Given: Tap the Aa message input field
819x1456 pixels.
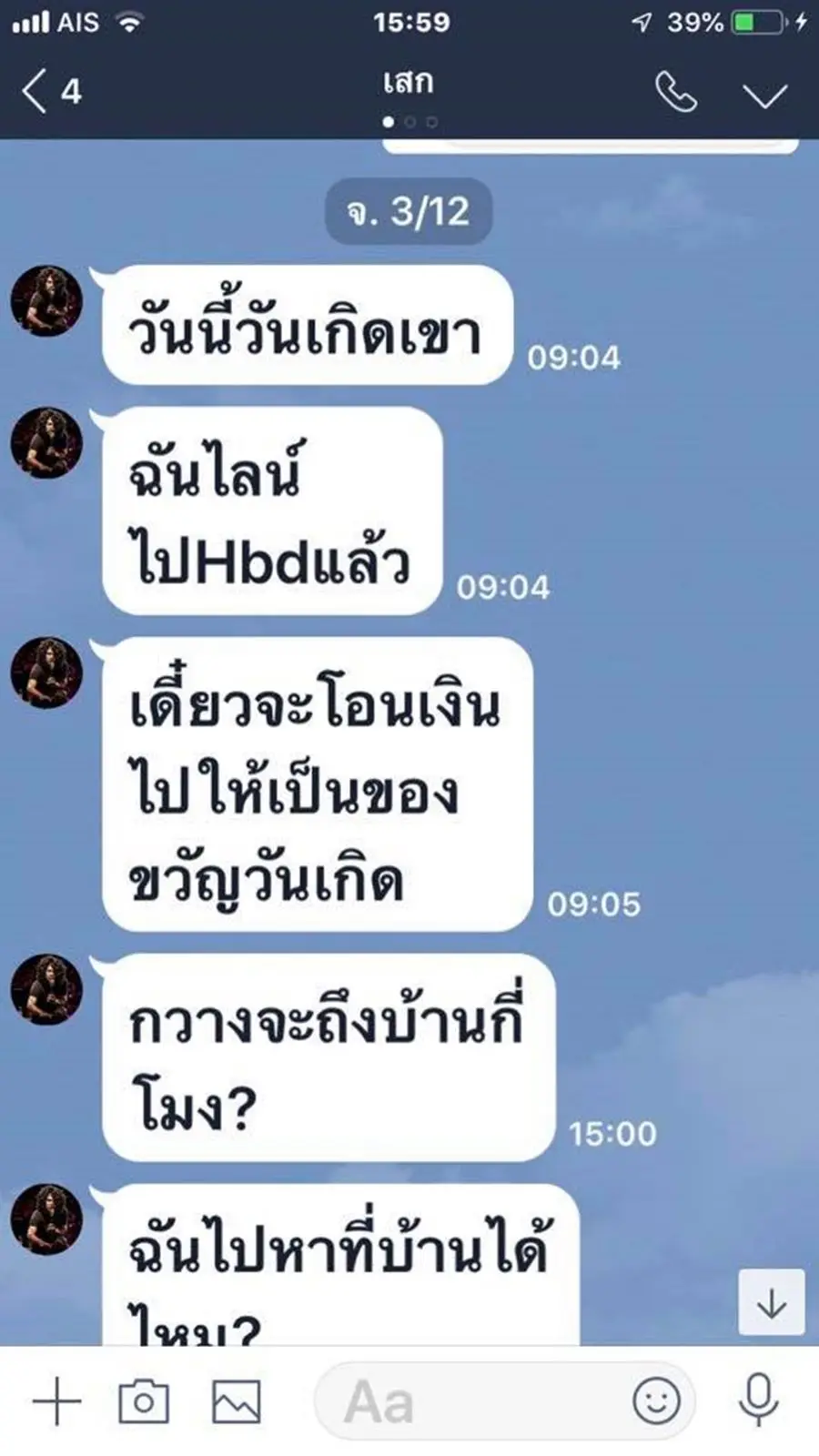Looking at the screenshot, I should [473, 1401].
